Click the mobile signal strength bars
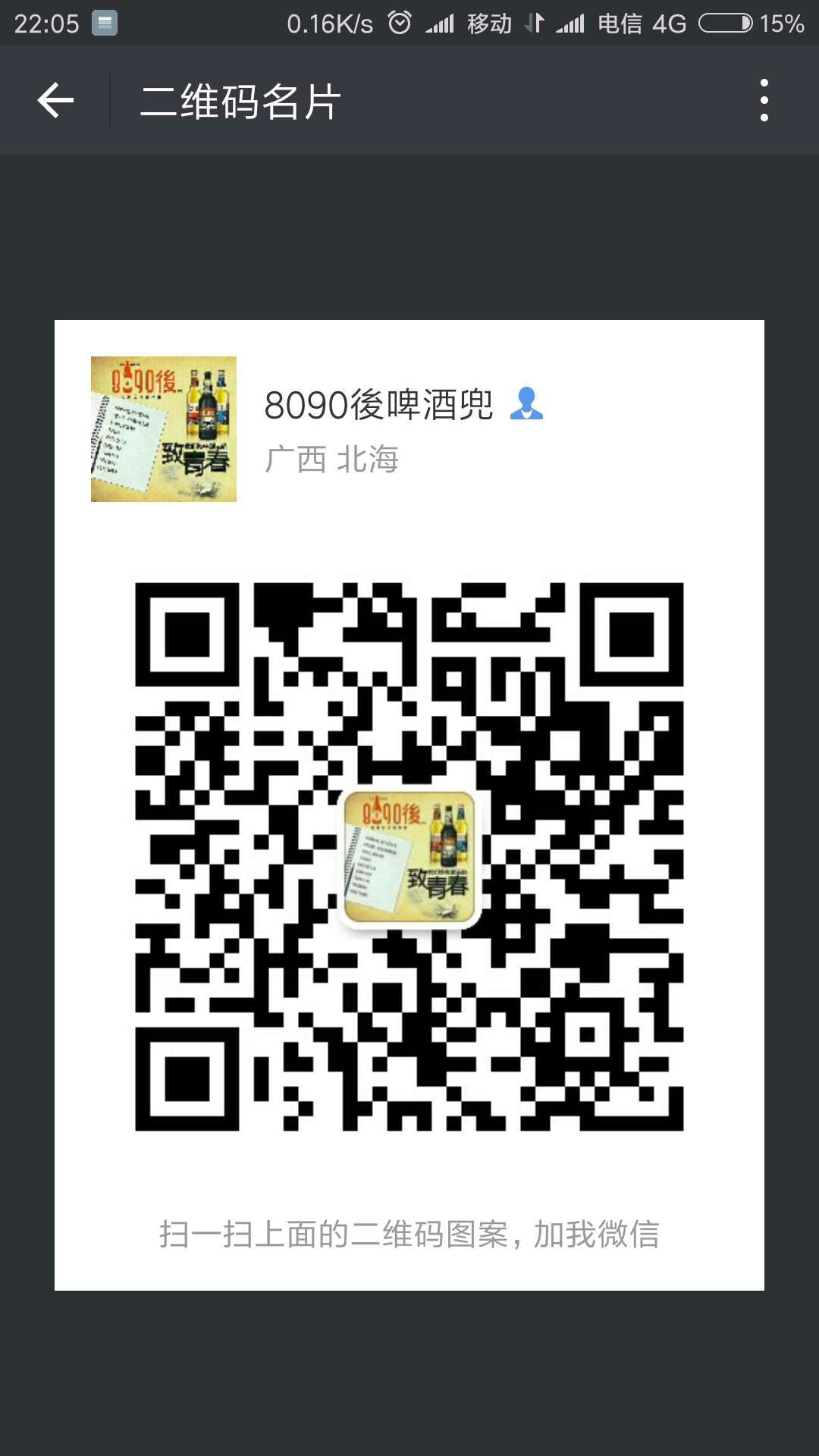Viewport: 819px width, 1456px height. pos(440,23)
